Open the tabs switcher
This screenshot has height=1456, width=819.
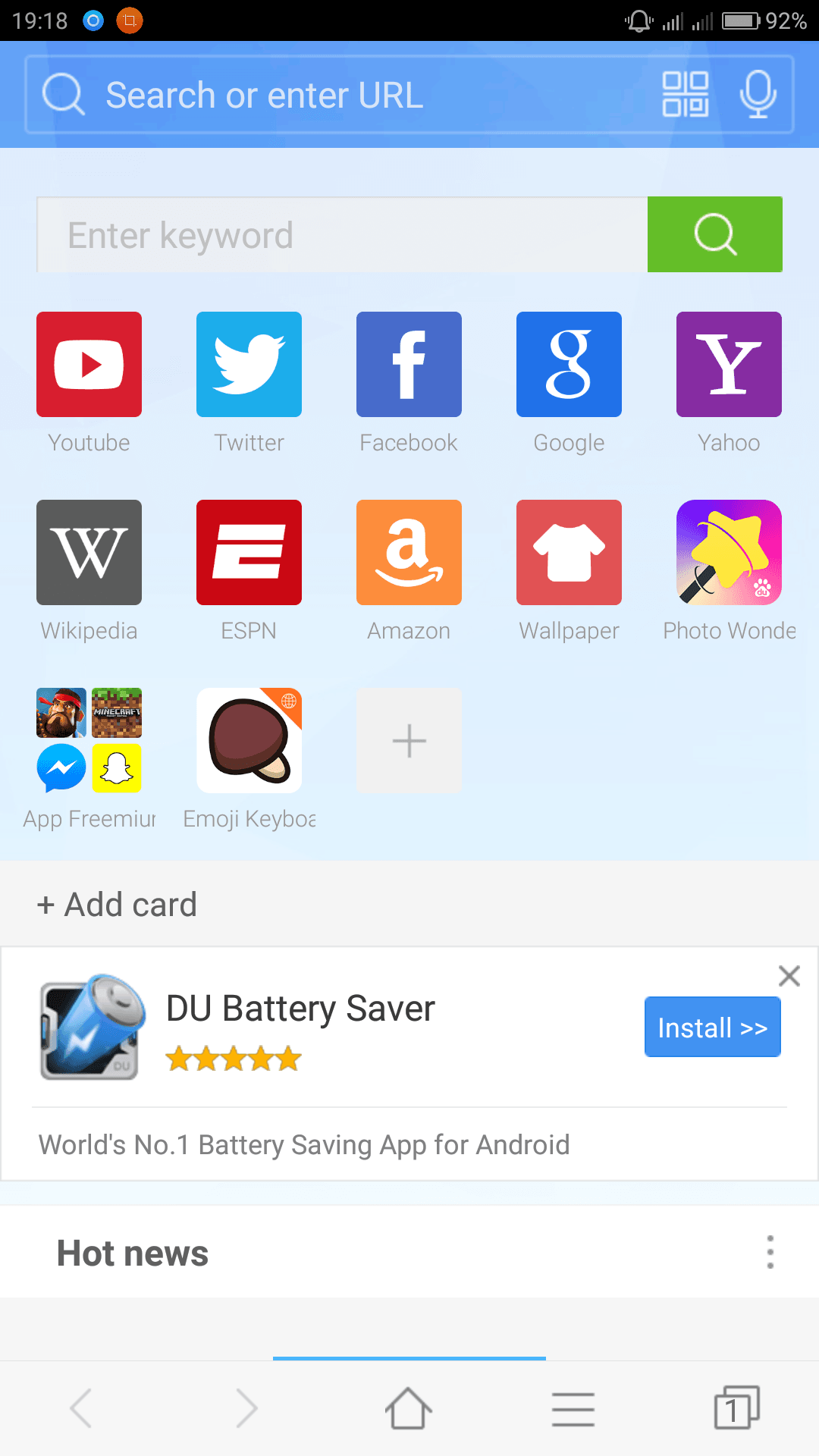click(736, 1408)
